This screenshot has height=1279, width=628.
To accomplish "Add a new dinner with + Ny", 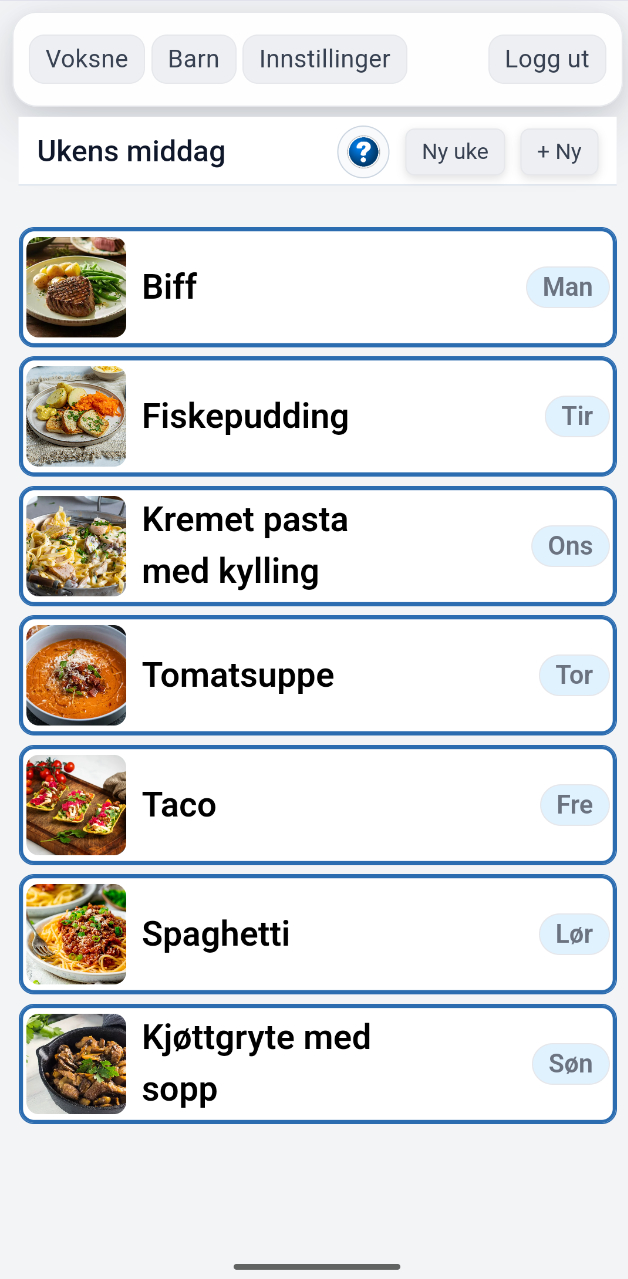I will click(x=559, y=152).
